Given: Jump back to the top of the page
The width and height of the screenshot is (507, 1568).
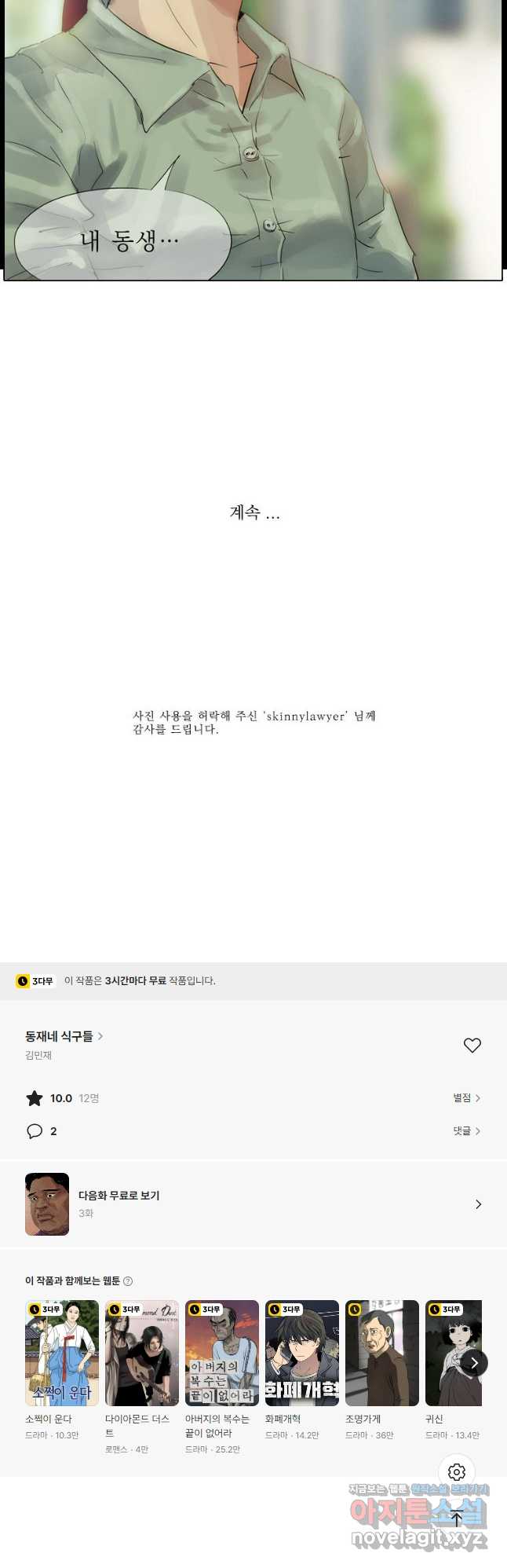Looking at the screenshot, I should coord(457,1519).
